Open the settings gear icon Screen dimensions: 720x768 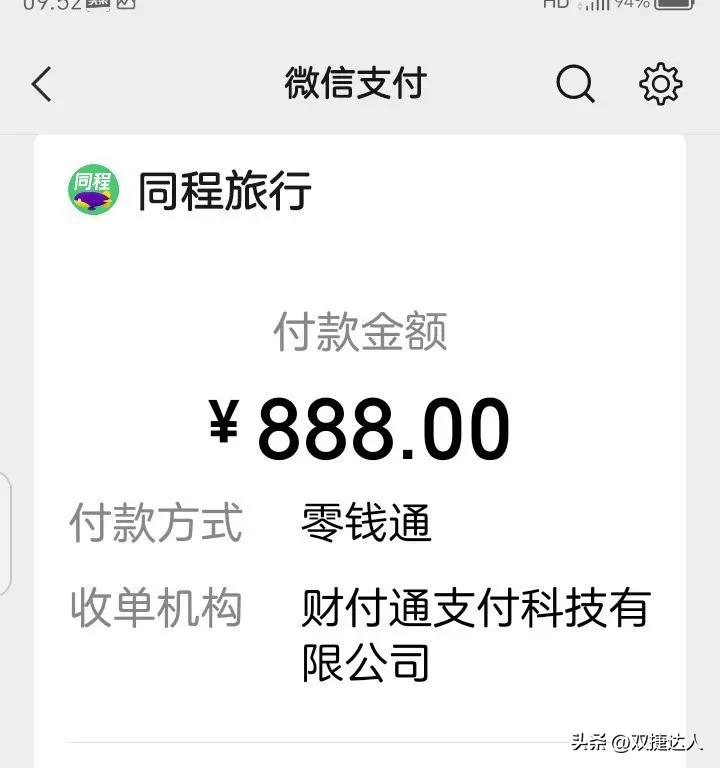pos(660,85)
